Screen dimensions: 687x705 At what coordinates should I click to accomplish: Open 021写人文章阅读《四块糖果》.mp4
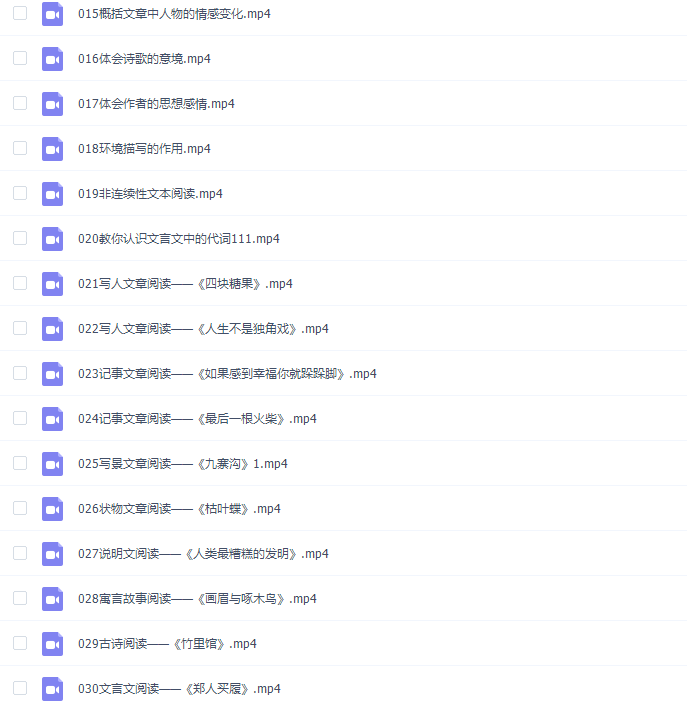click(x=185, y=284)
